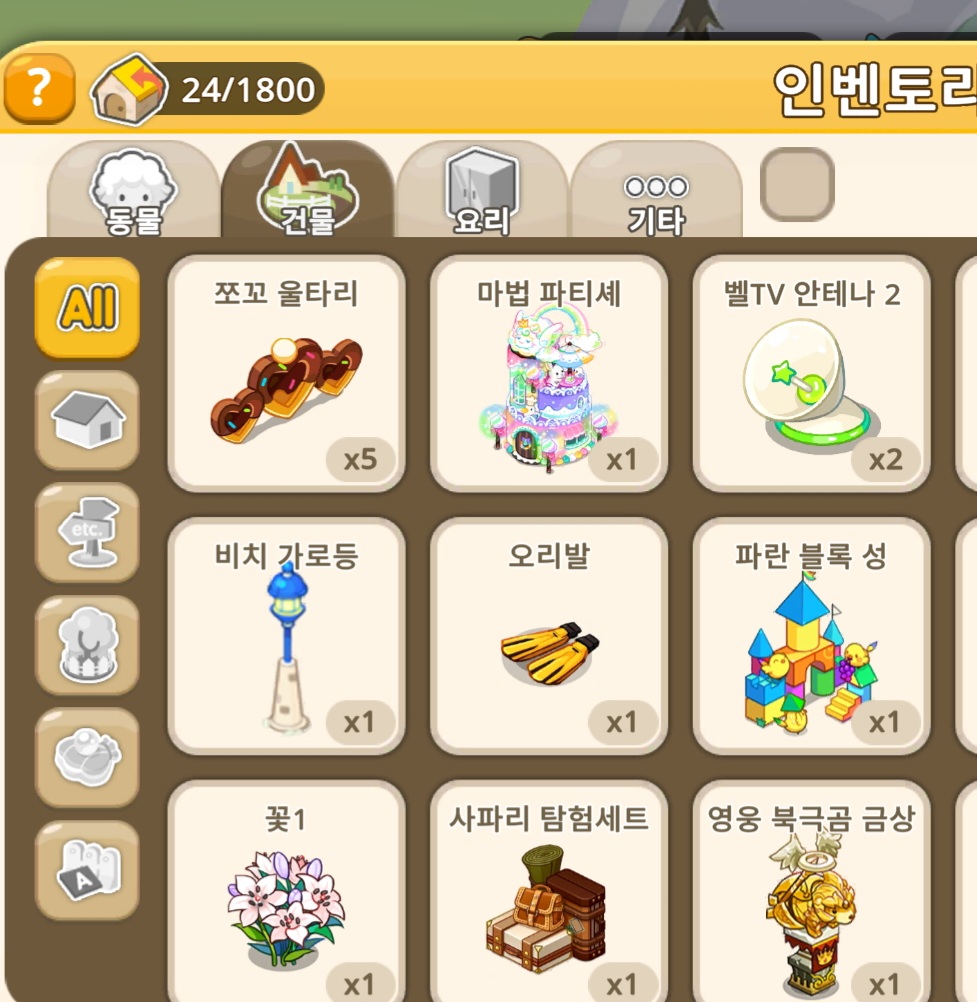Choose the 파란 블록 성 item
The width and height of the screenshot is (977, 1002).
pos(812,636)
